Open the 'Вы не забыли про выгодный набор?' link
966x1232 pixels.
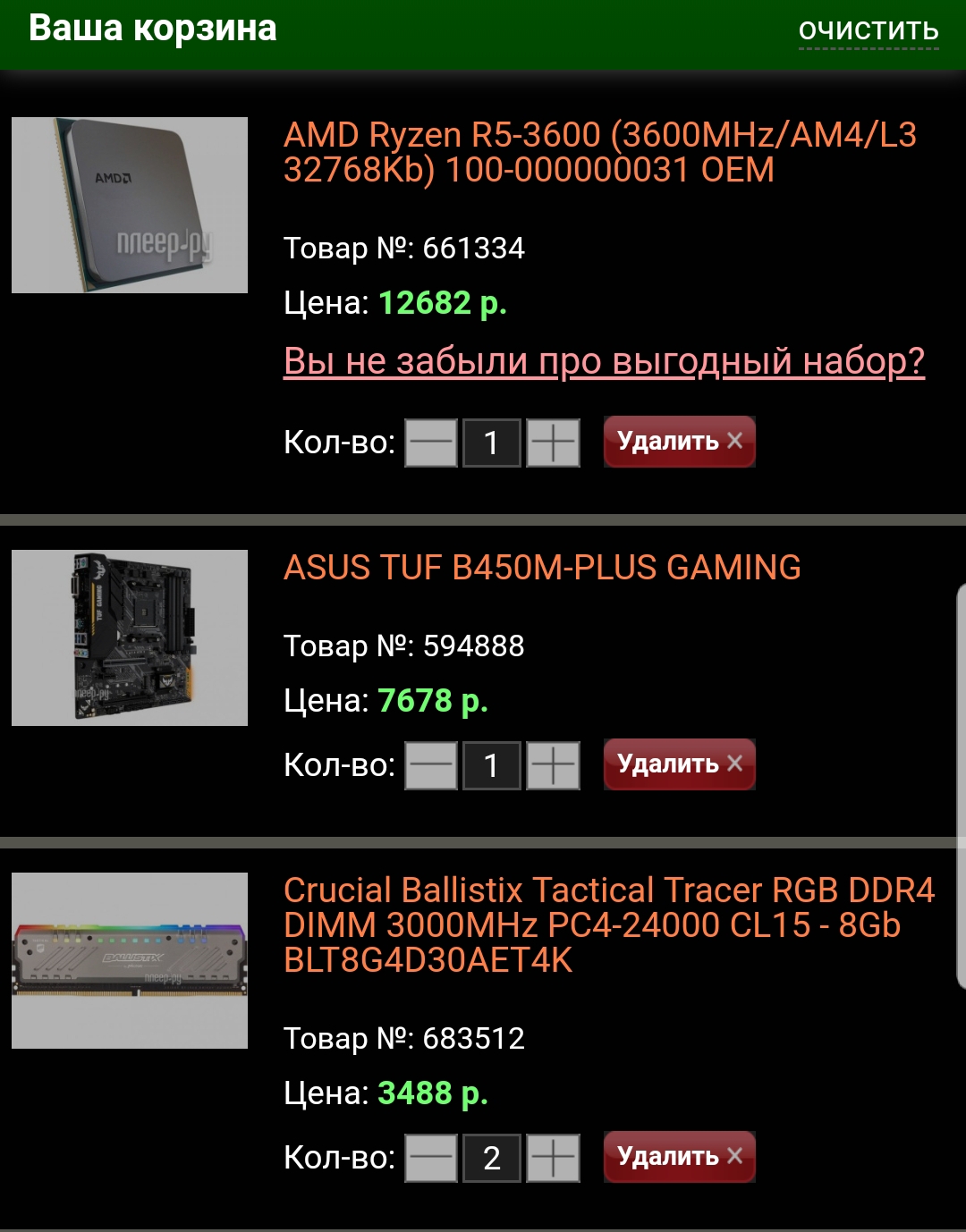tap(604, 361)
